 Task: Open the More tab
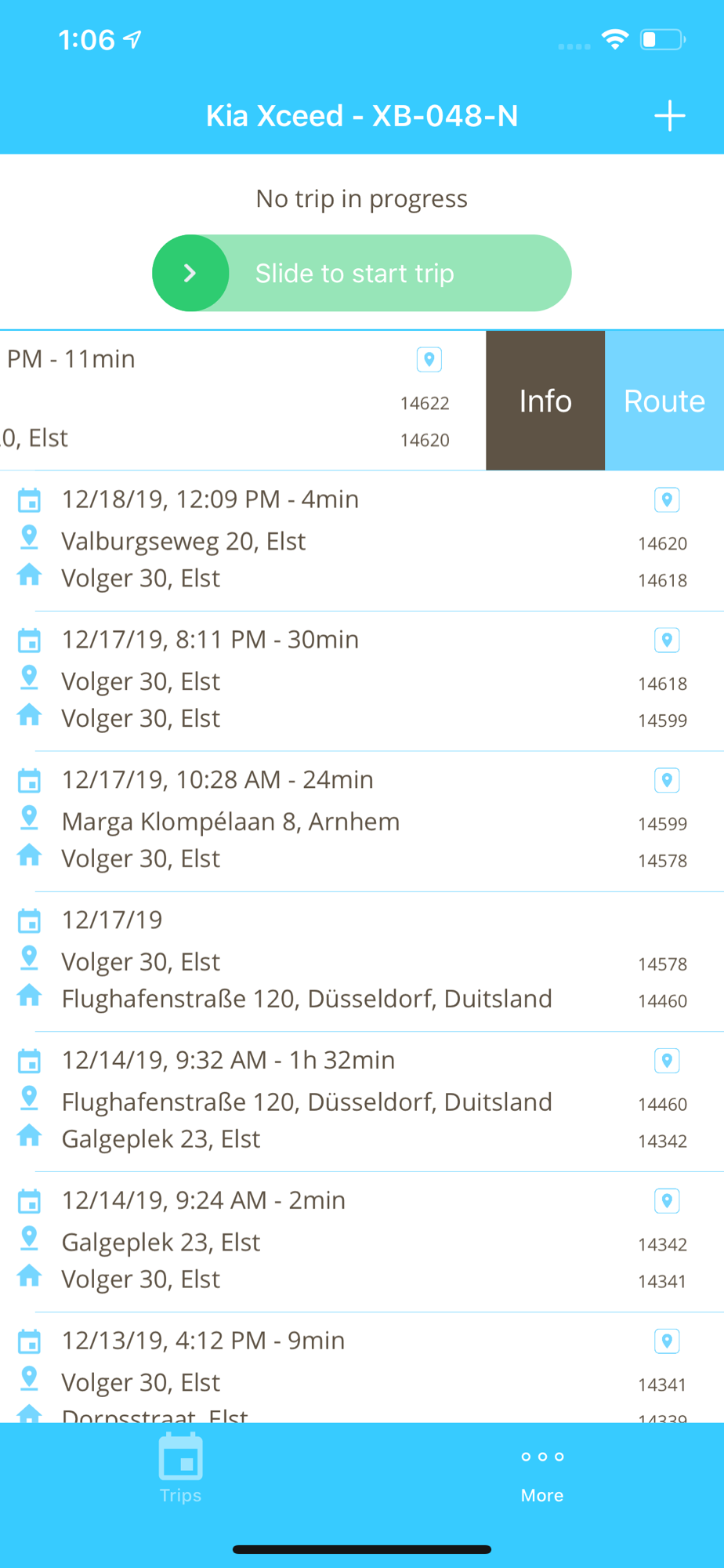[x=542, y=1474]
